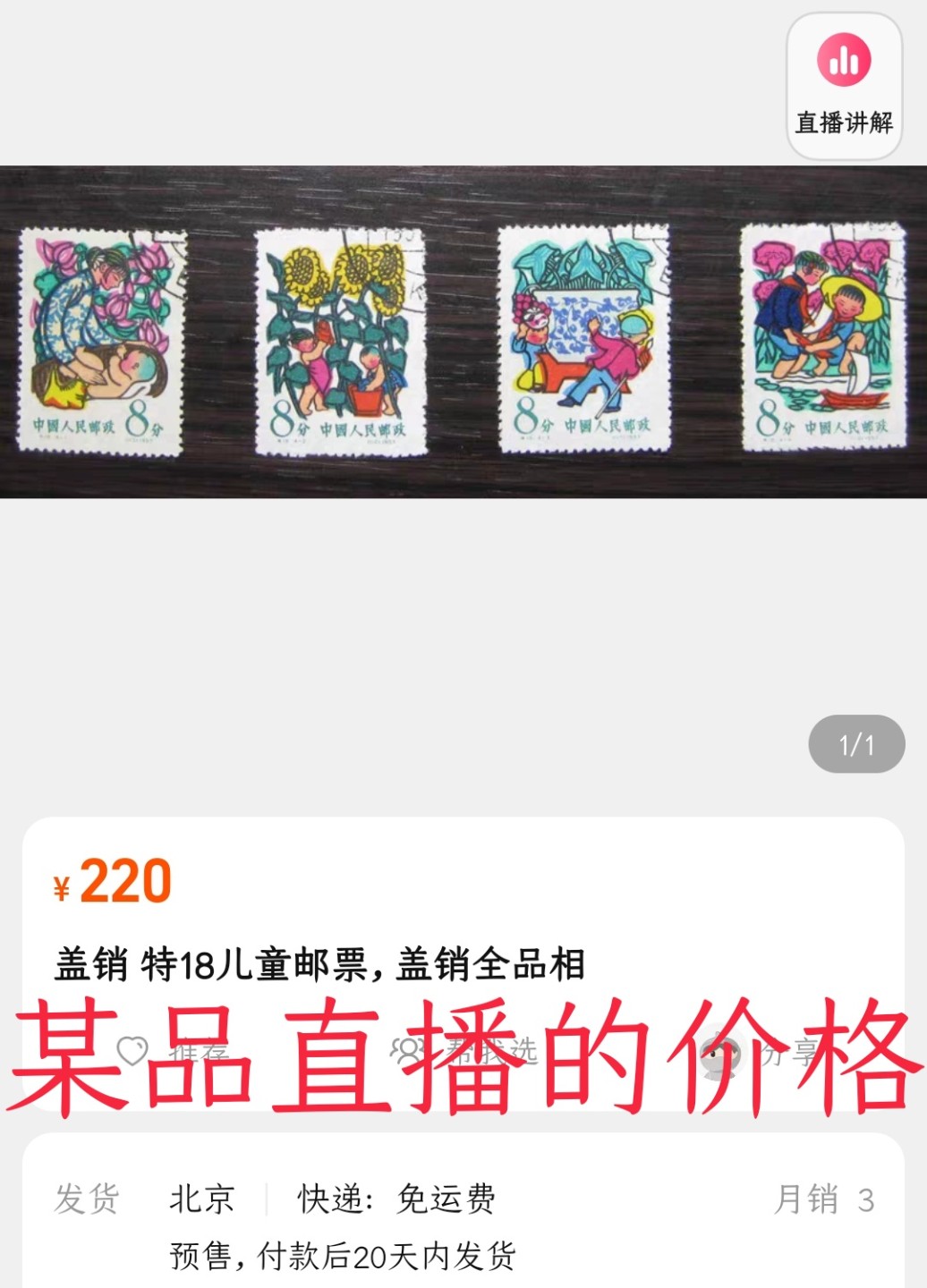Open the 帮我选 option

click(465, 1051)
